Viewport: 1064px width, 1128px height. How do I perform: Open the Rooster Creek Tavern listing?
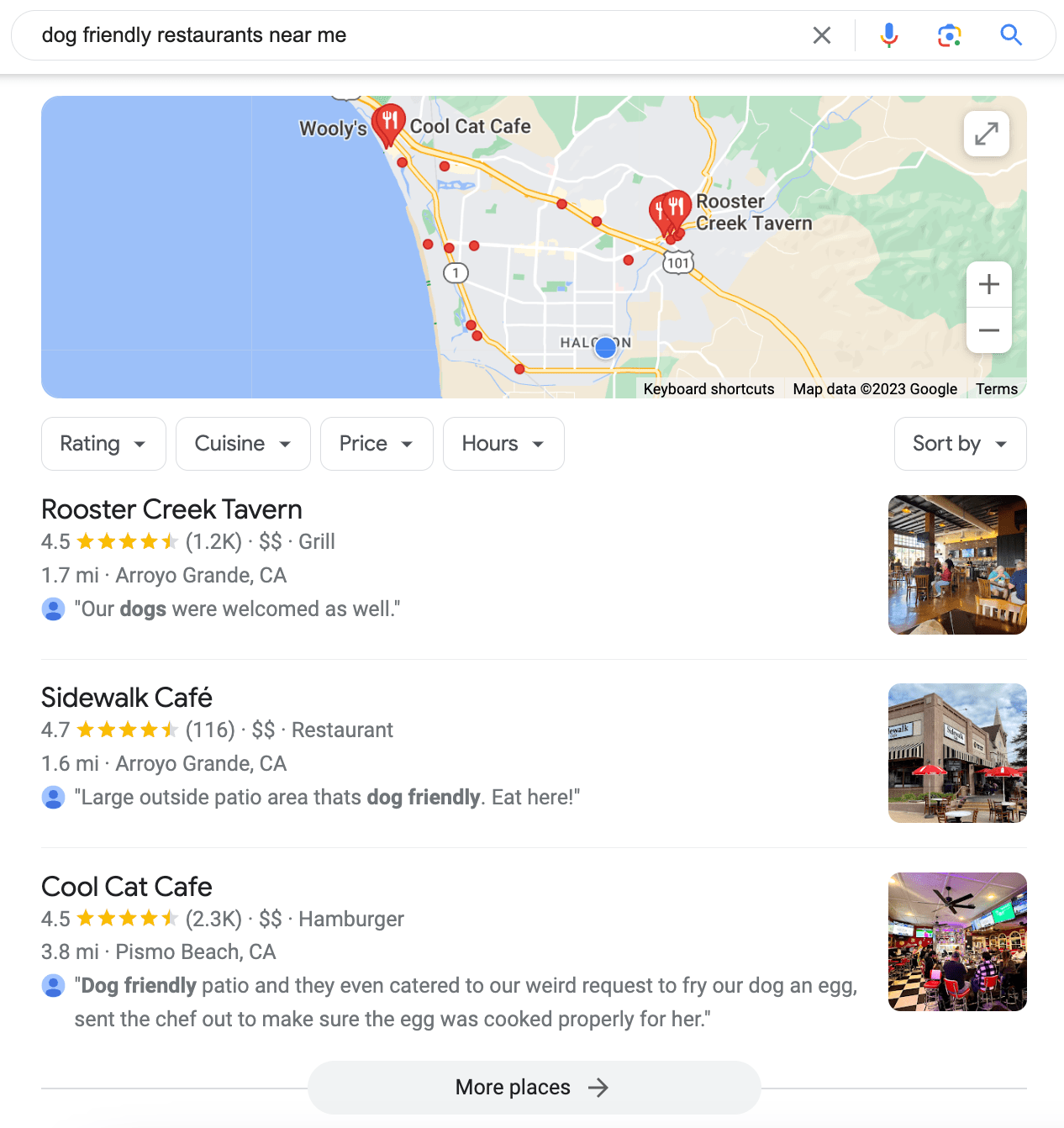[x=171, y=509]
